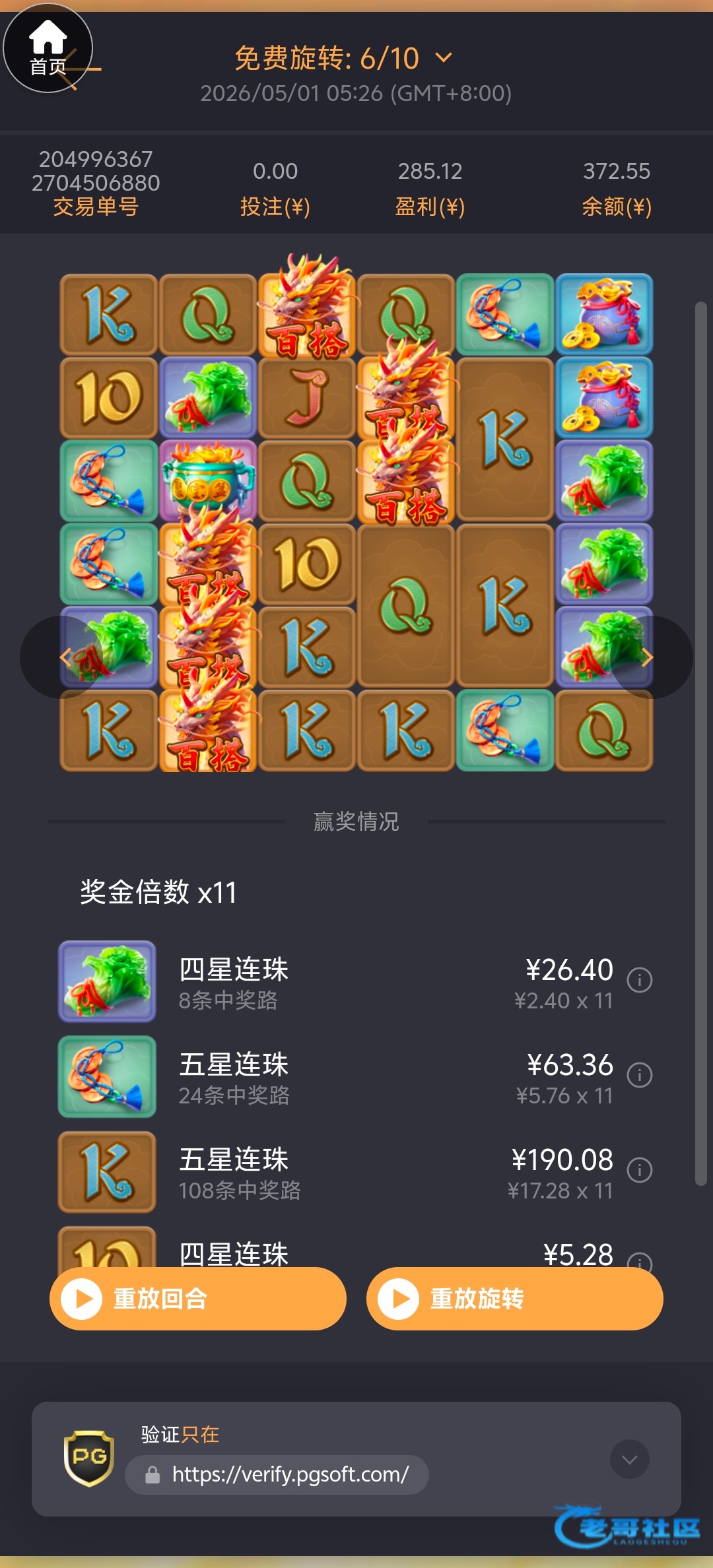
Task: Tap the 首页 home button
Action: pos(48,48)
